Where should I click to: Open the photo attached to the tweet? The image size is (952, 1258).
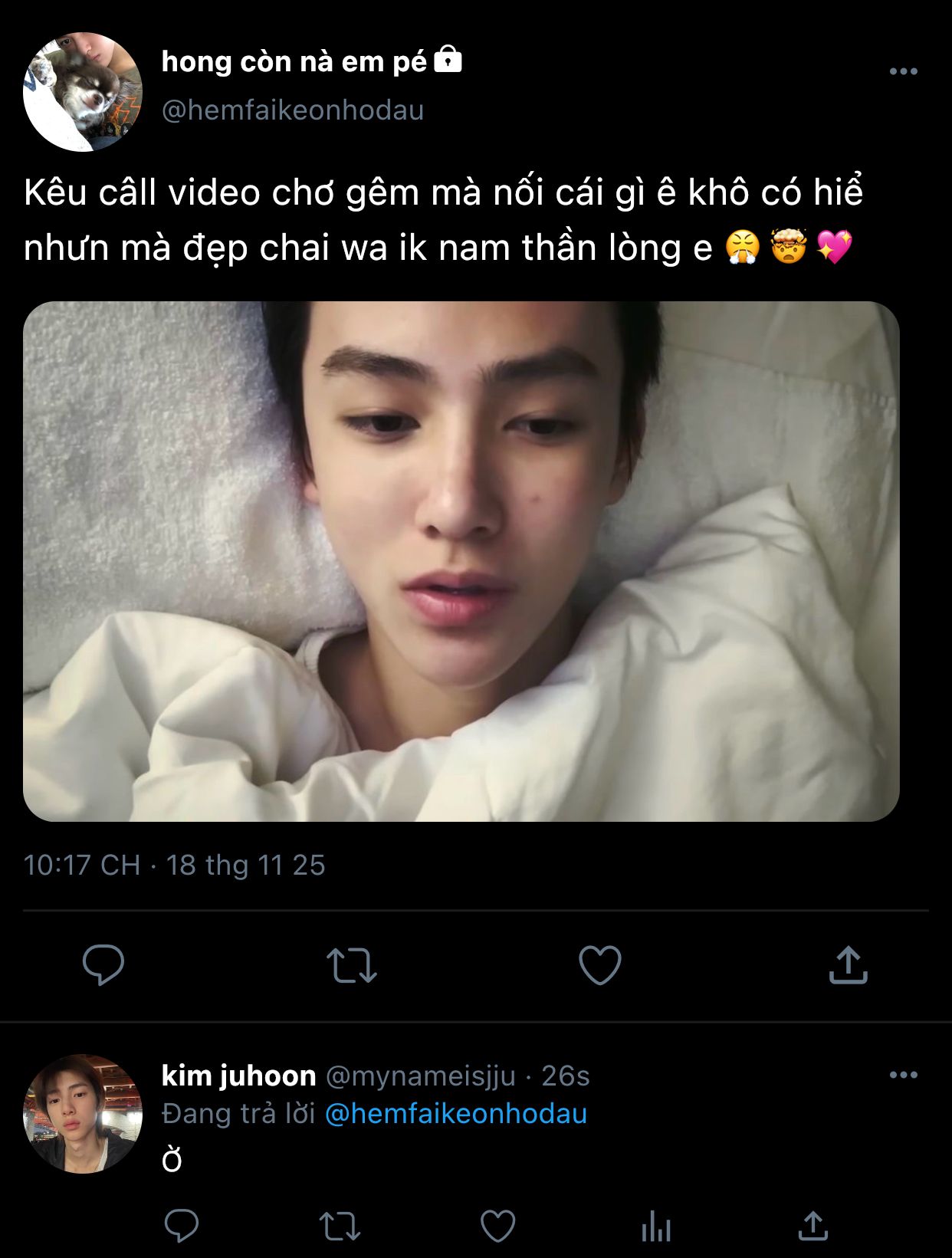pyautogui.click(x=461, y=561)
